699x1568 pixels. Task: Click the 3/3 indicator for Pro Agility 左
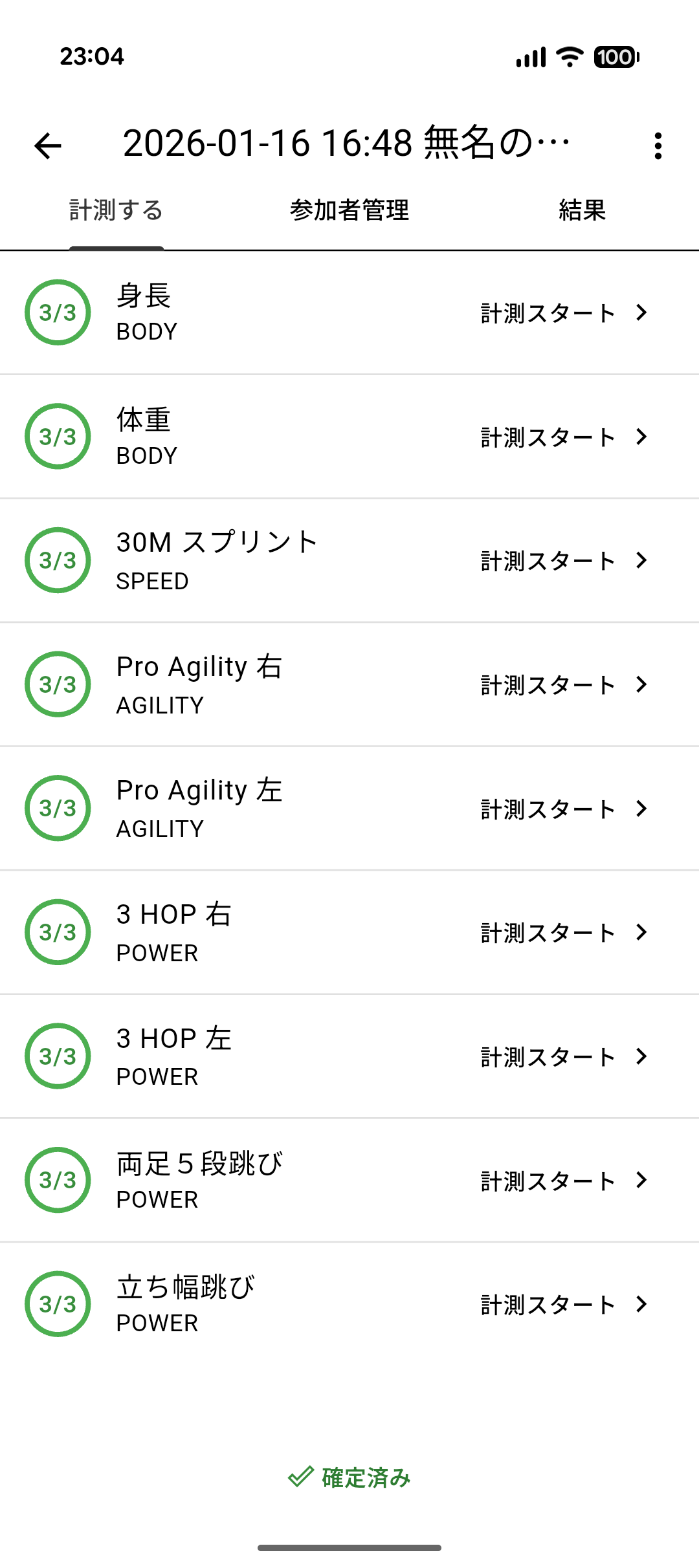click(58, 808)
